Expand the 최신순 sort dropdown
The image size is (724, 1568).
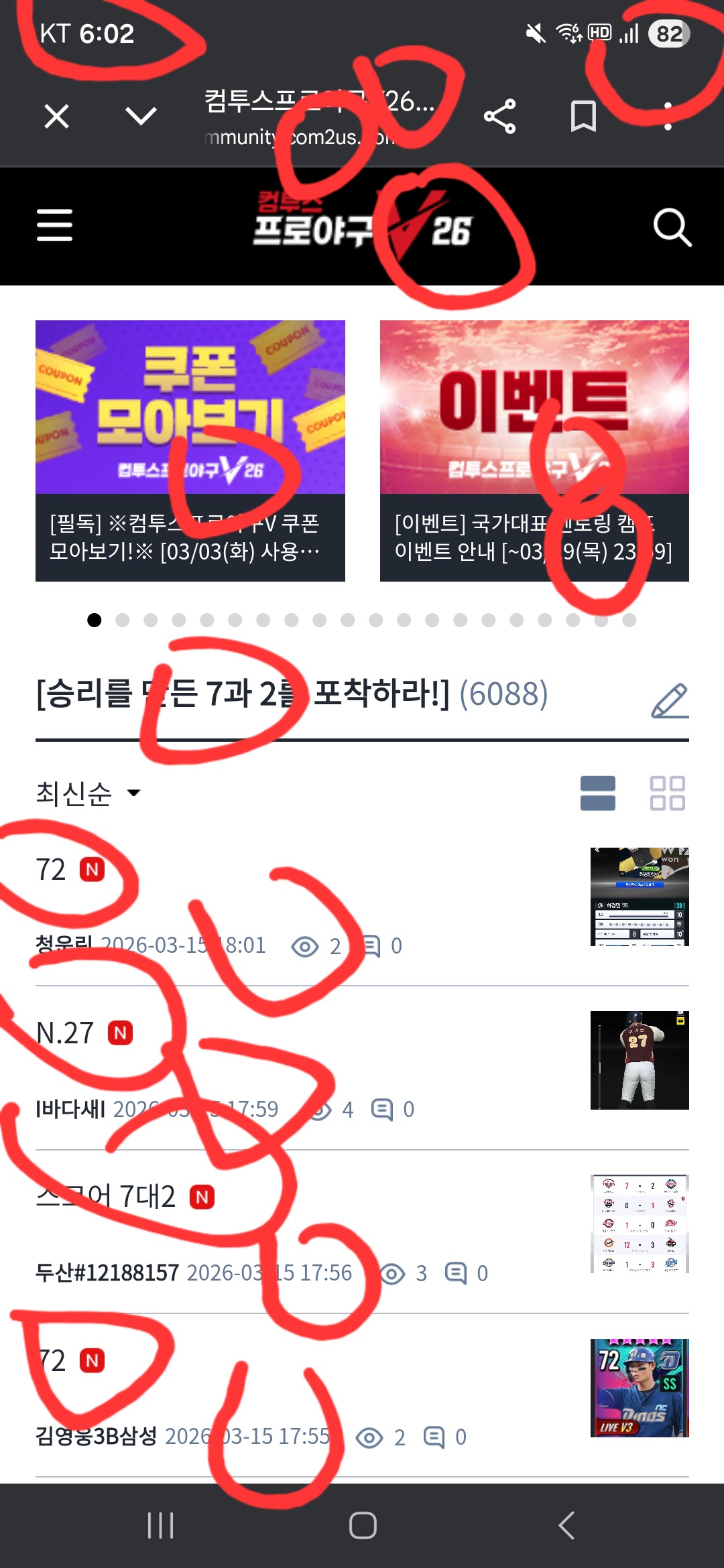coord(88,793)
